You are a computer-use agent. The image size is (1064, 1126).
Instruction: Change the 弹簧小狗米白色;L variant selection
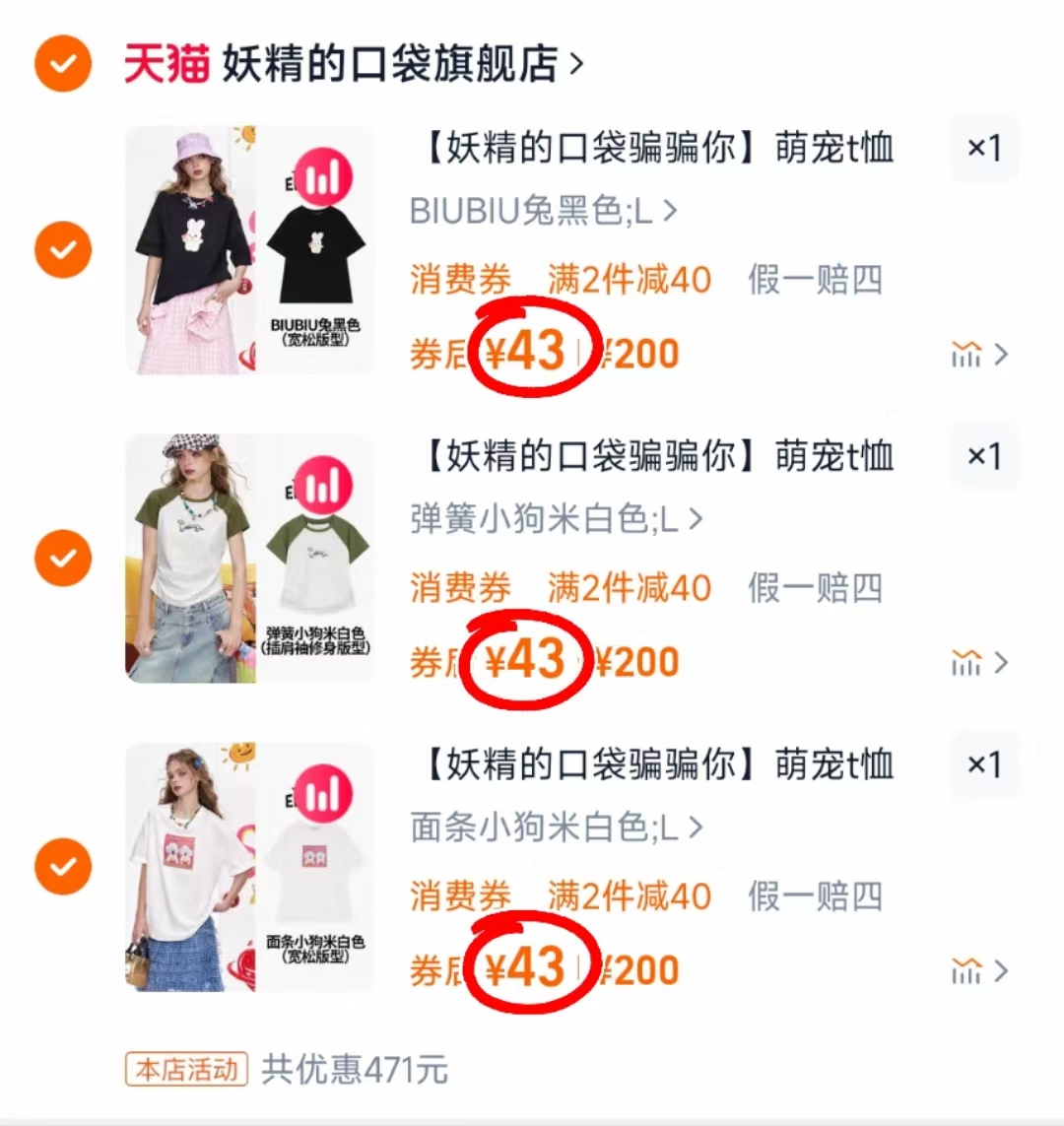(557, 519)
